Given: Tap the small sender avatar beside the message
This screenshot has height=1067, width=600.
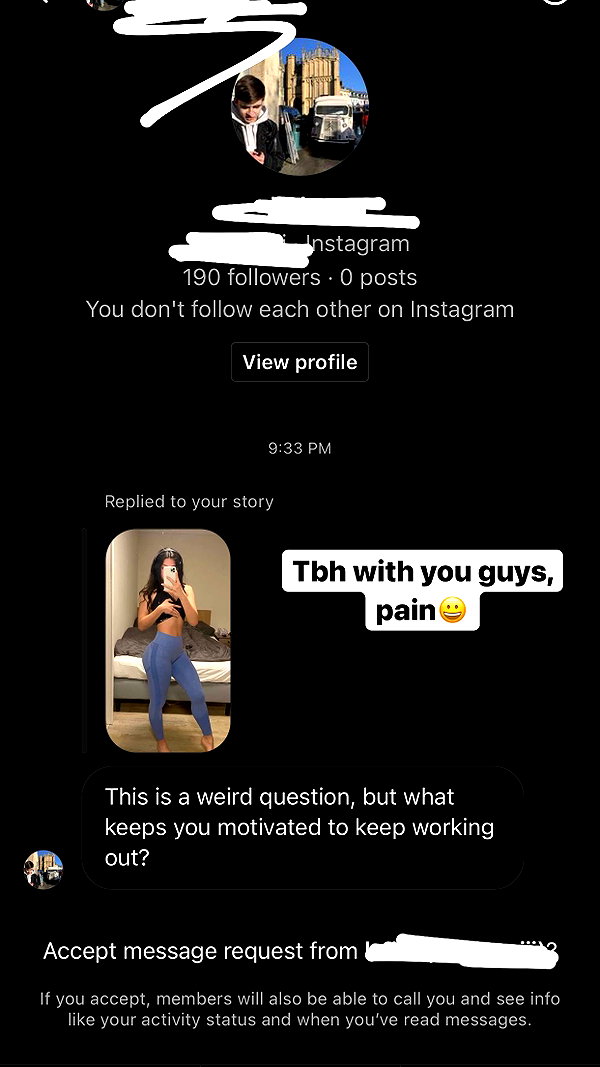Looking at the screenshot, I should point(44,869).
